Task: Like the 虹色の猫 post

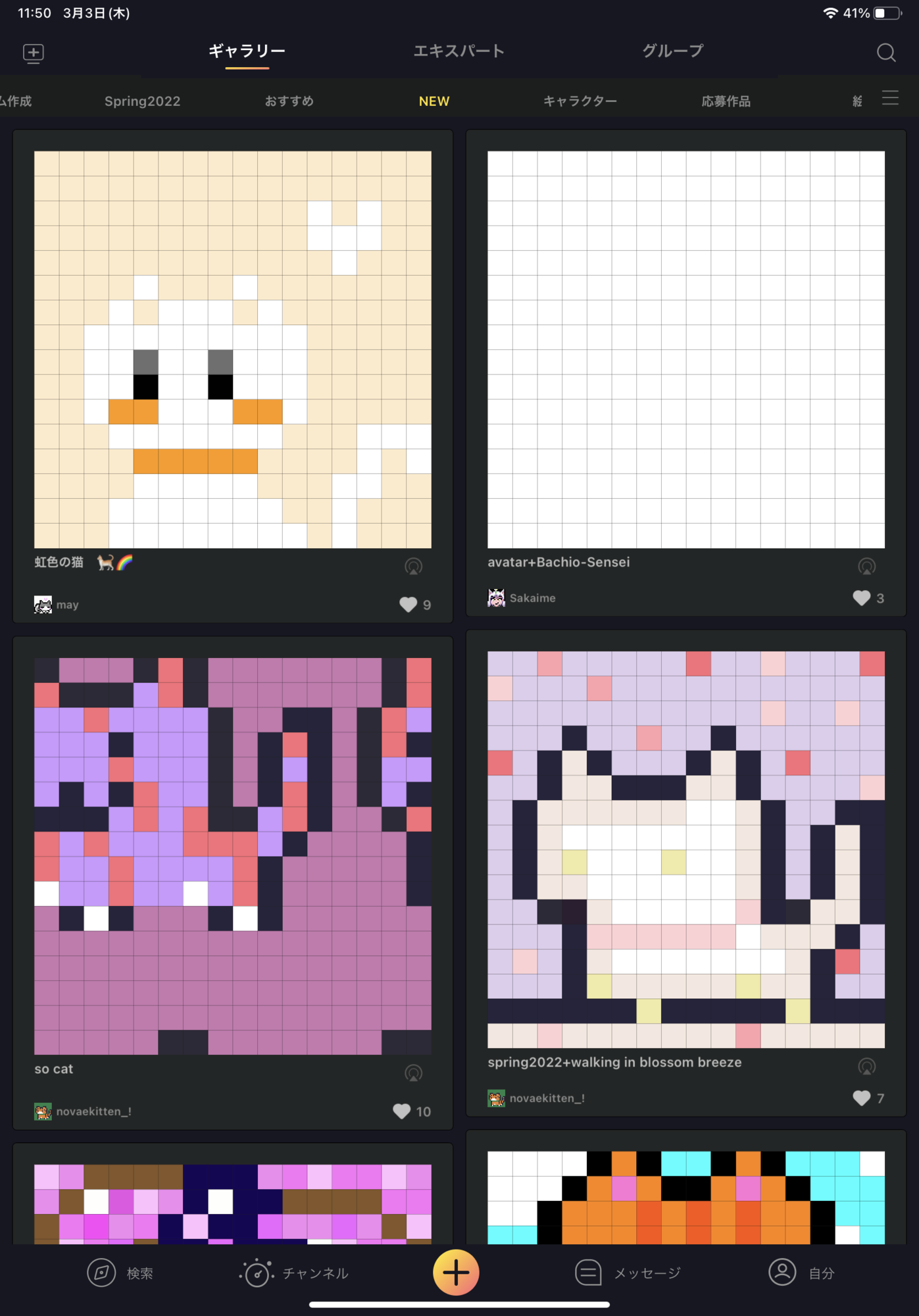Action: pyautogui.click(x=409, y=605)
